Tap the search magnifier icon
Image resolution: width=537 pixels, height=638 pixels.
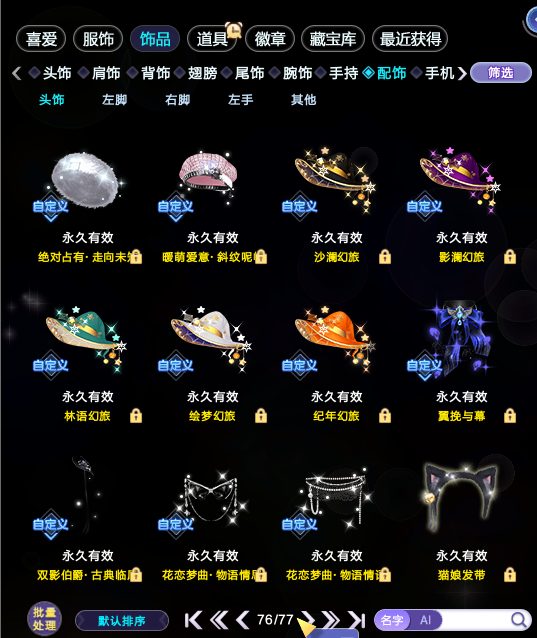518,620
